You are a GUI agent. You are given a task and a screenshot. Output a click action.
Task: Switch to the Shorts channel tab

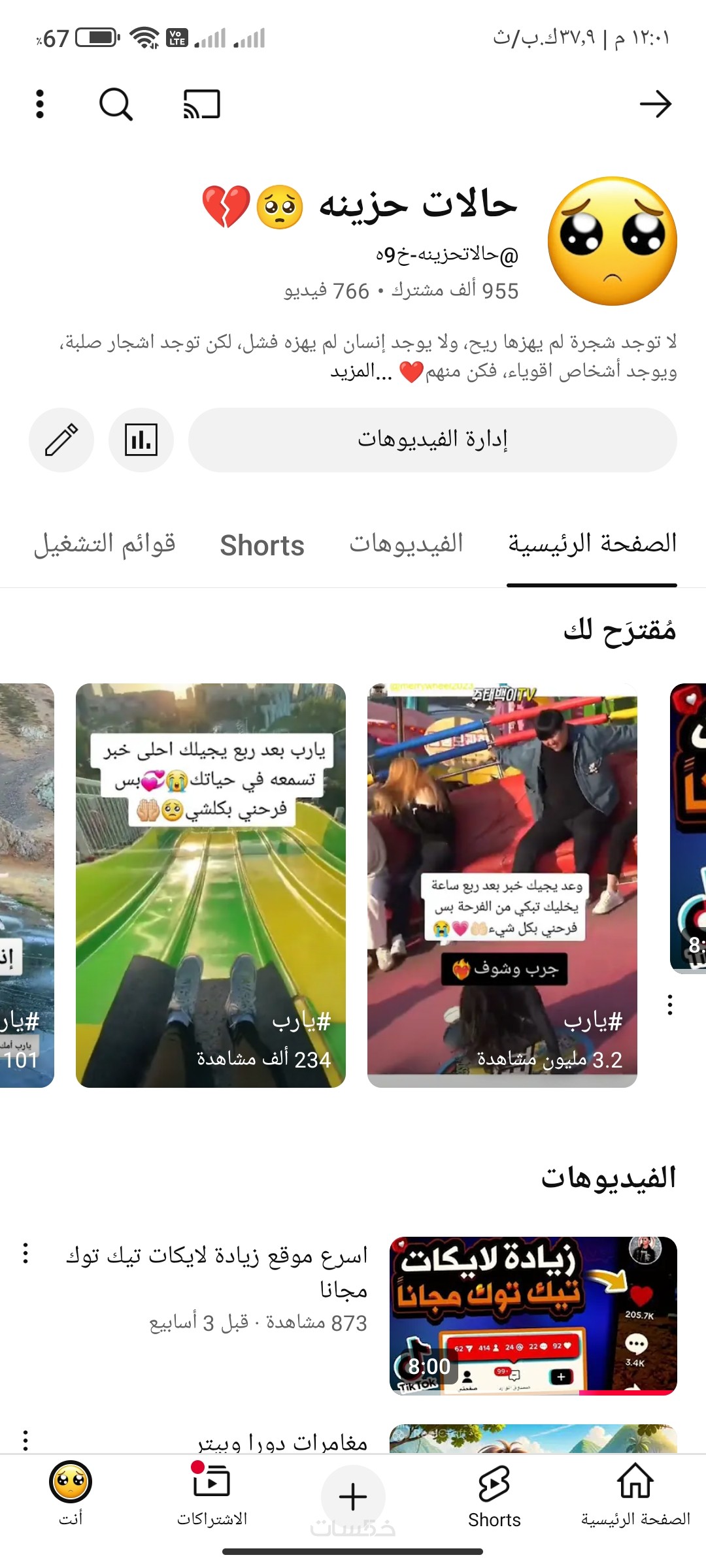click(262, 546)
